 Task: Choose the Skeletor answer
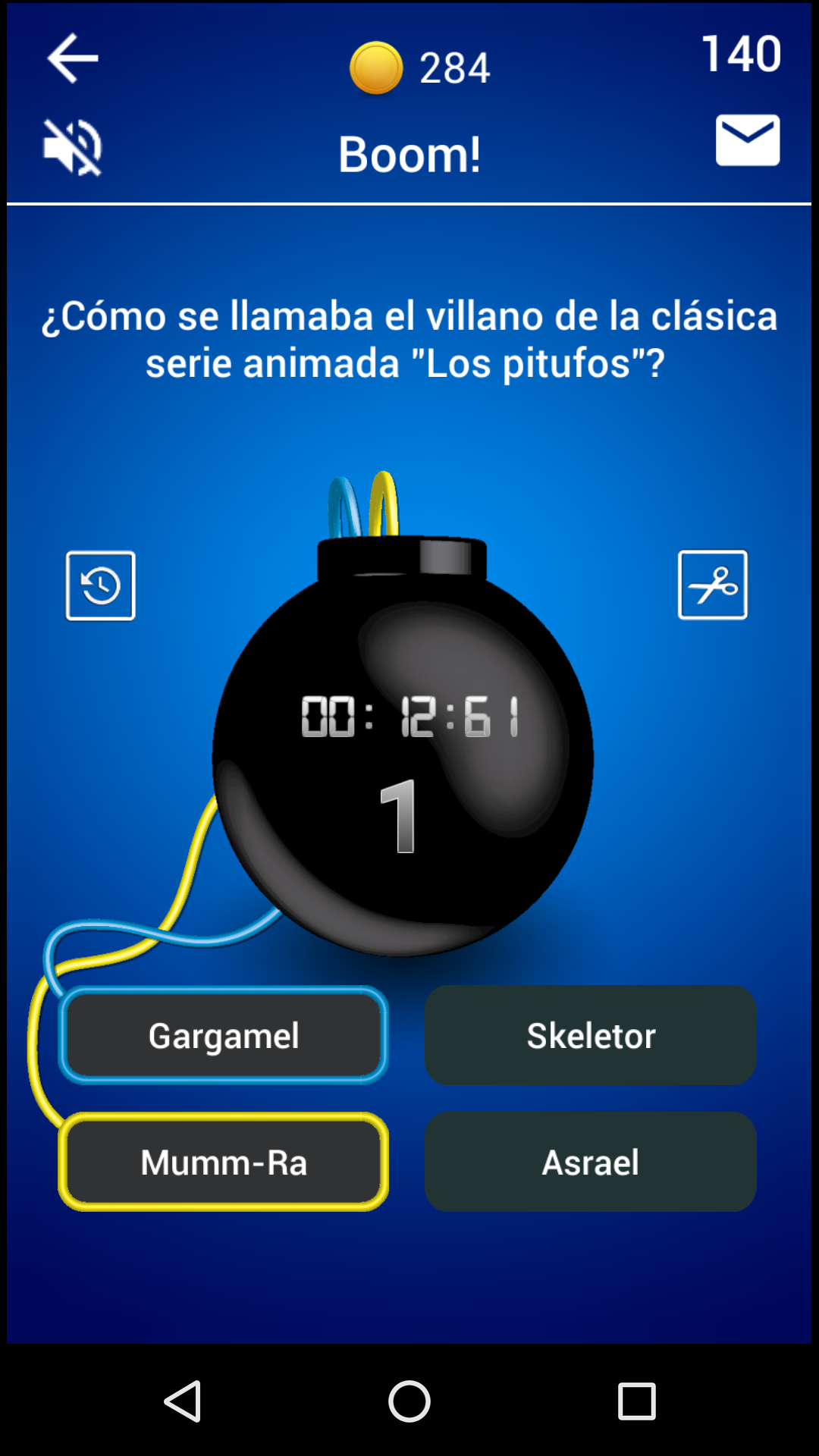[590, 1035]
